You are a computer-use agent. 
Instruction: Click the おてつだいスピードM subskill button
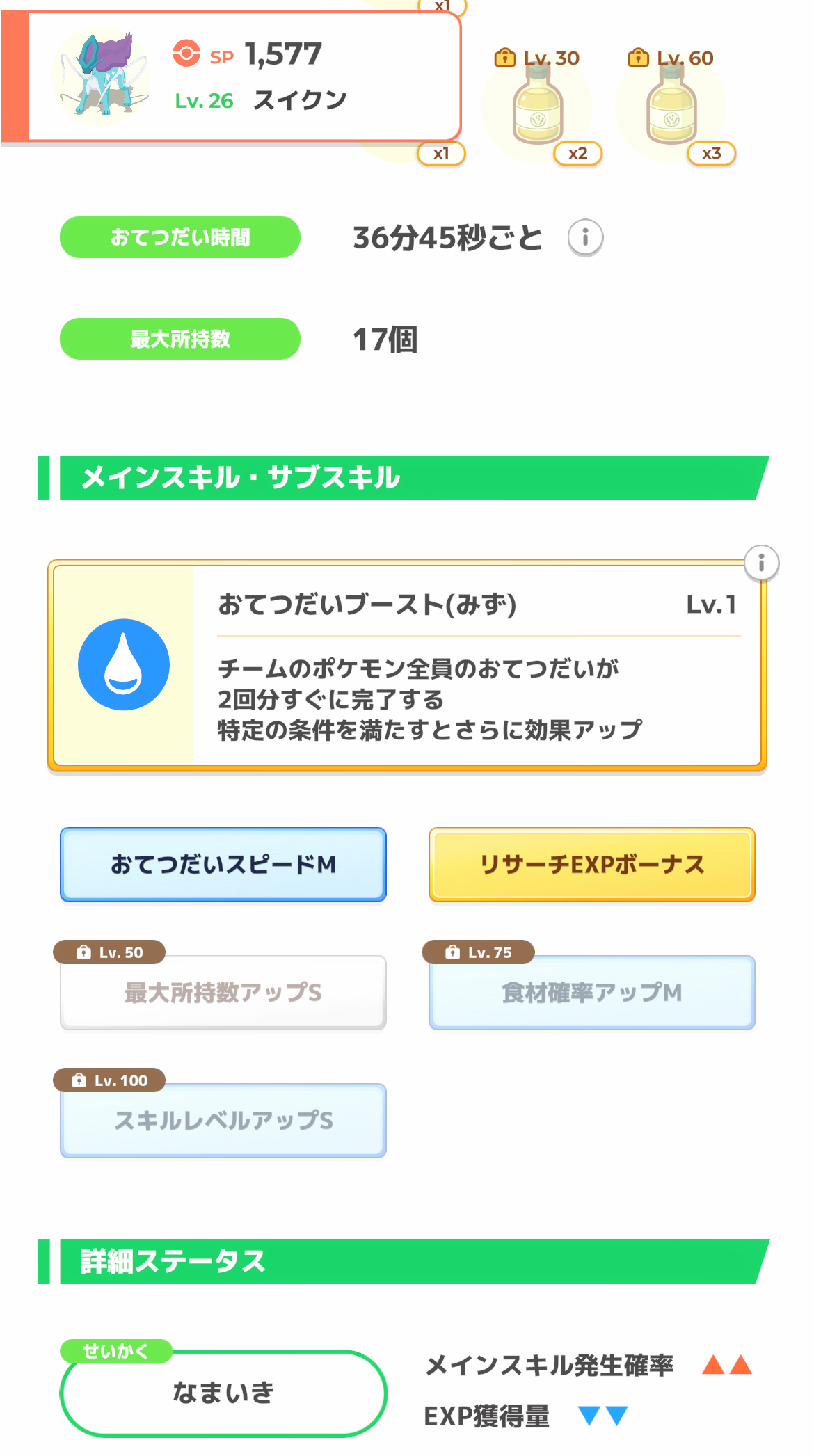(x=222, y=865)
